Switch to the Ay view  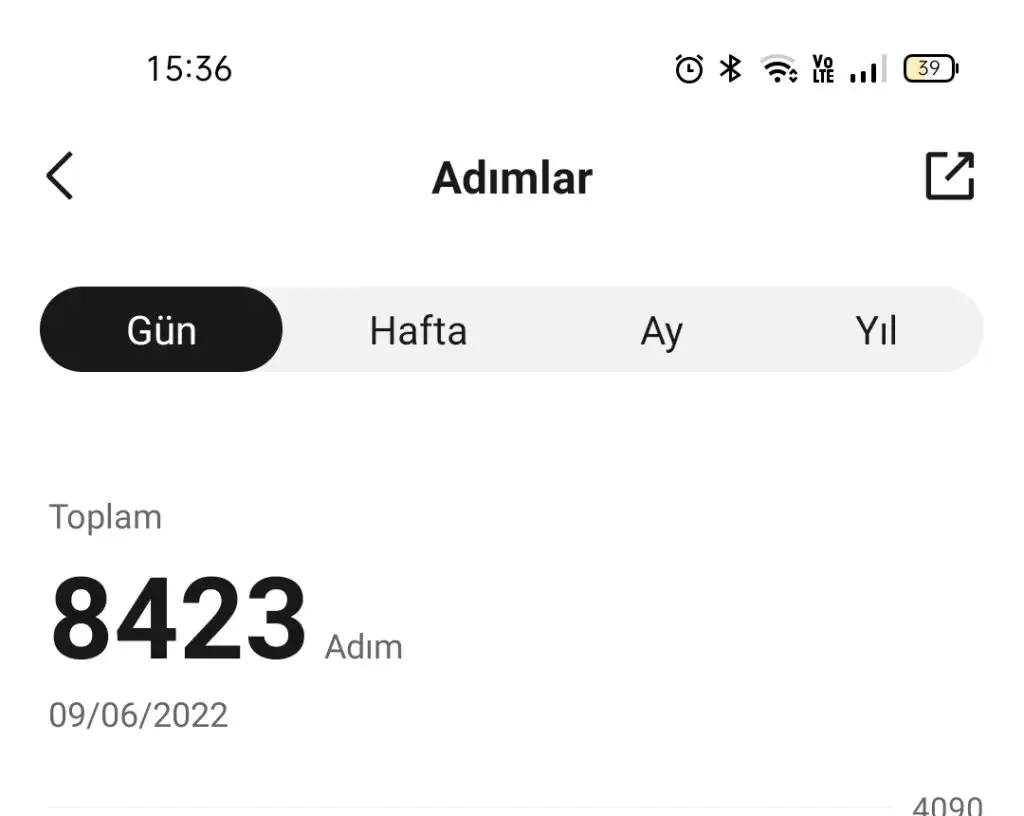(x=661, y=330)
